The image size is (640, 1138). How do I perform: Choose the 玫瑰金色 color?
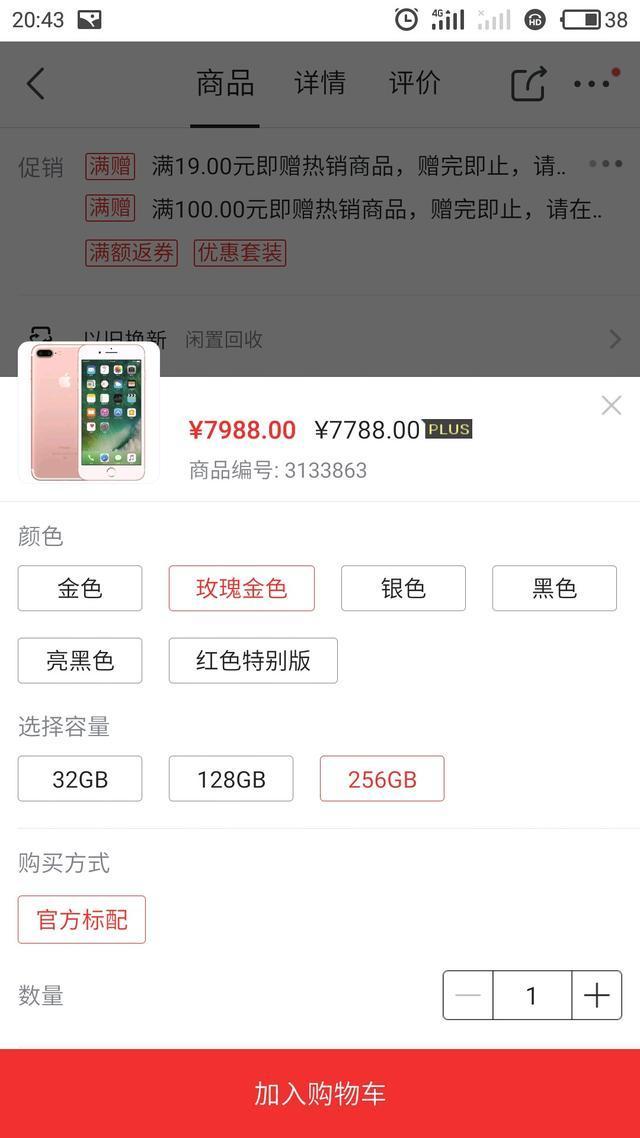point(241,588)
